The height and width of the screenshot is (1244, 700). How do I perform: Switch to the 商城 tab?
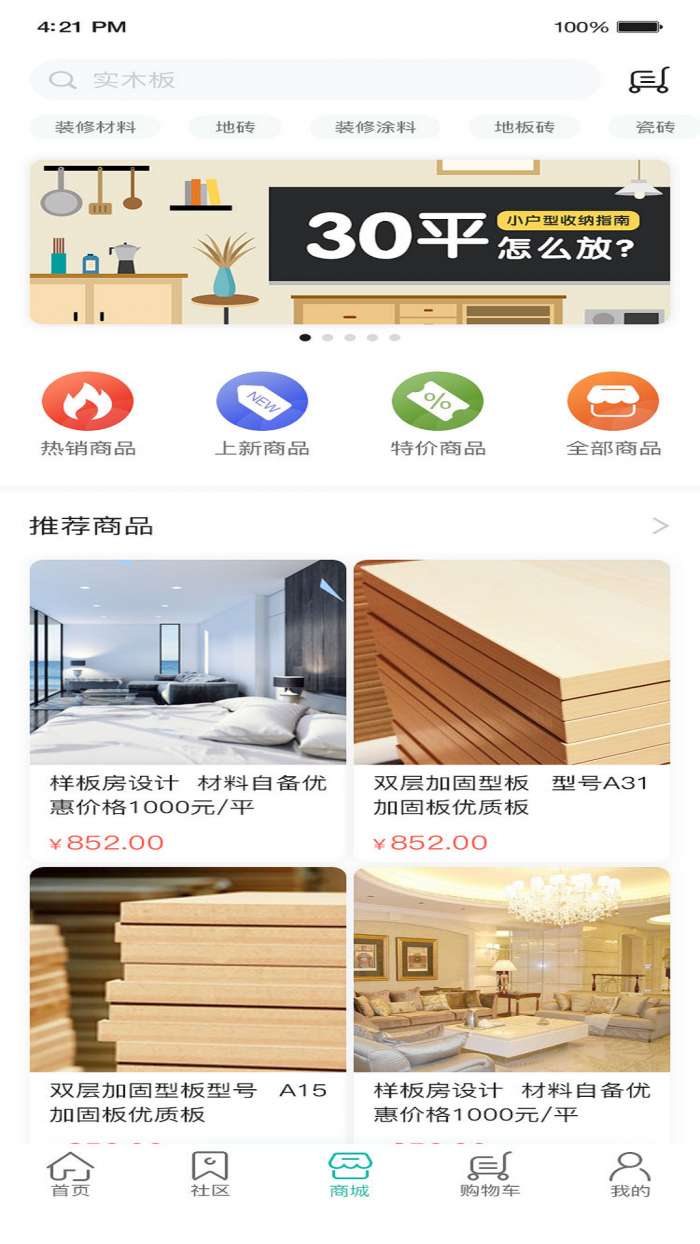pyautogui.click(x=350, y=1174)
